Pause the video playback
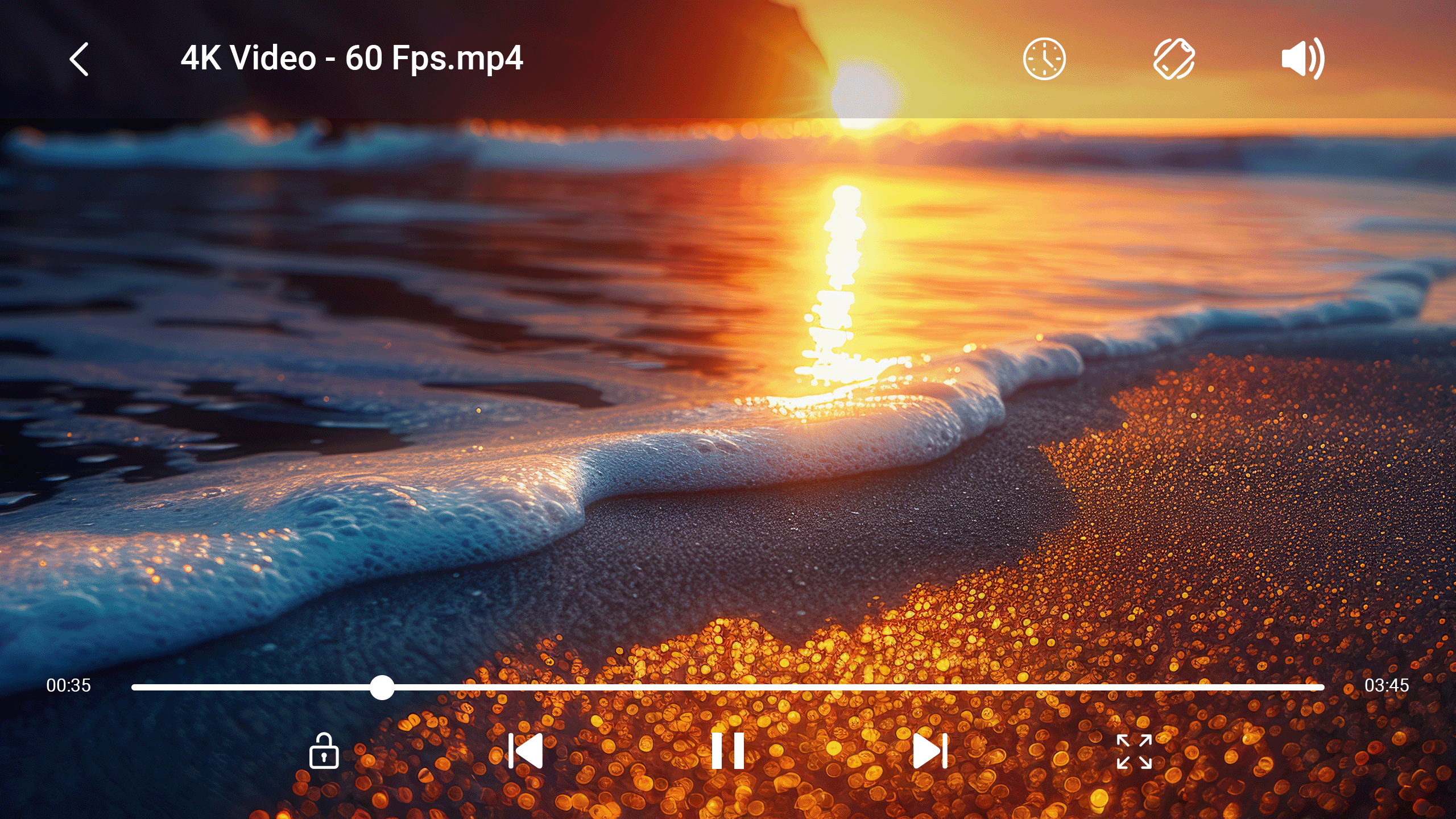 (728, 751)
